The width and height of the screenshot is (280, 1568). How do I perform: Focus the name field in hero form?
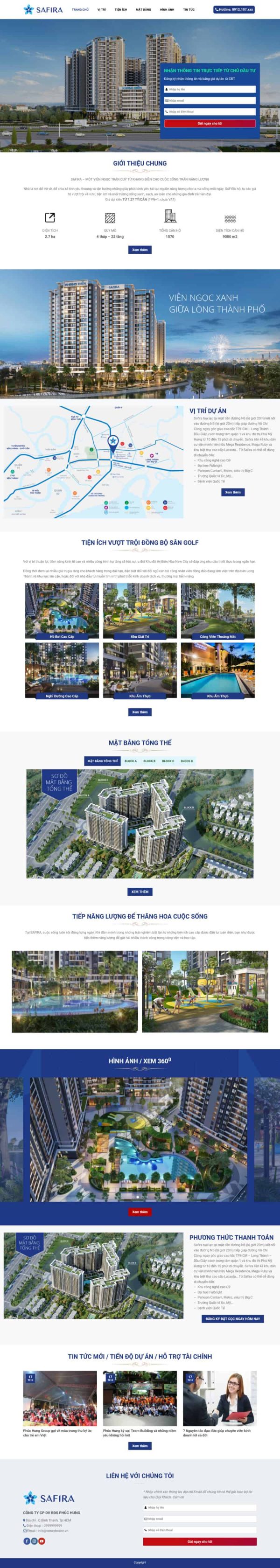pos(210,90)
